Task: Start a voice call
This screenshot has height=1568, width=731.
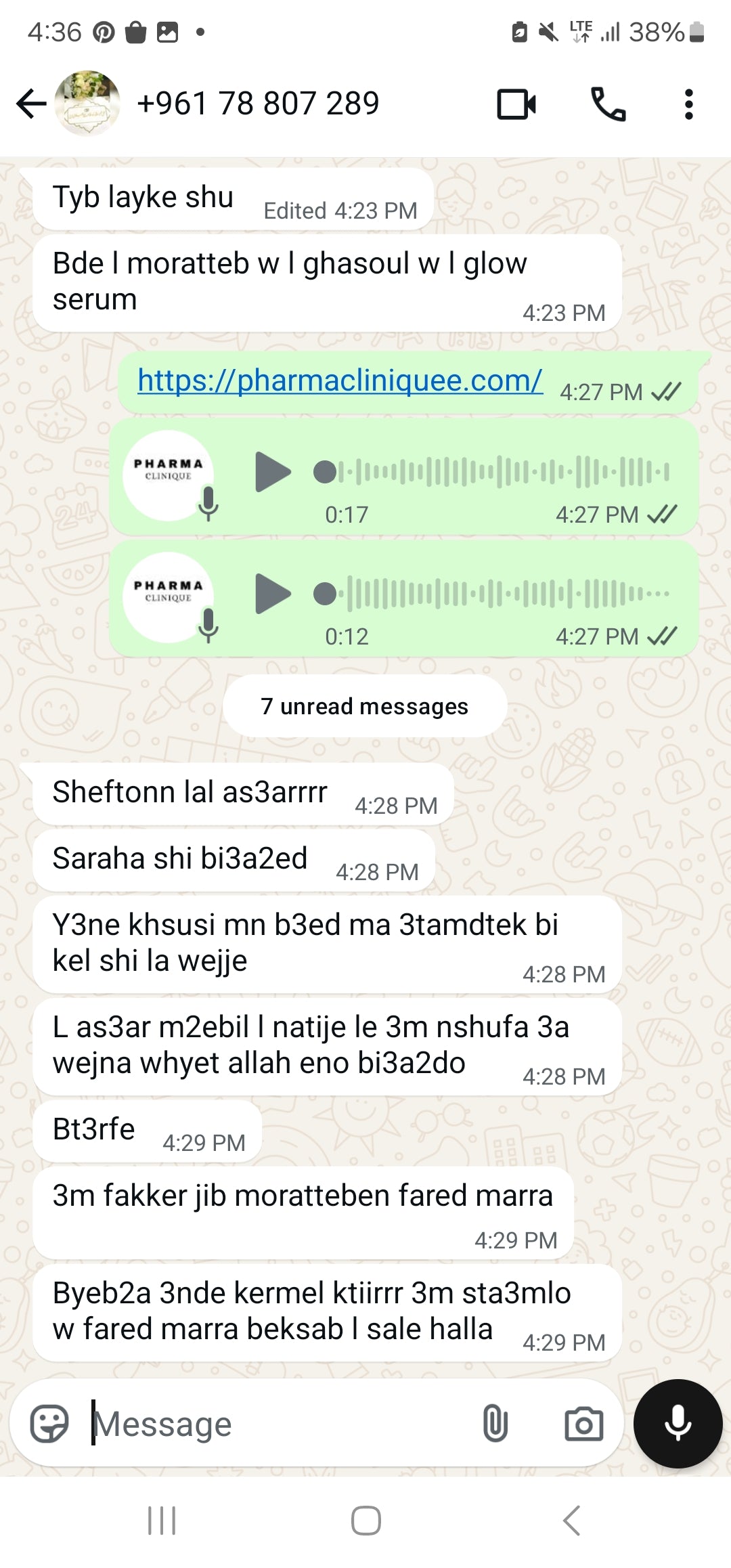Action: [x=608, y=104]
